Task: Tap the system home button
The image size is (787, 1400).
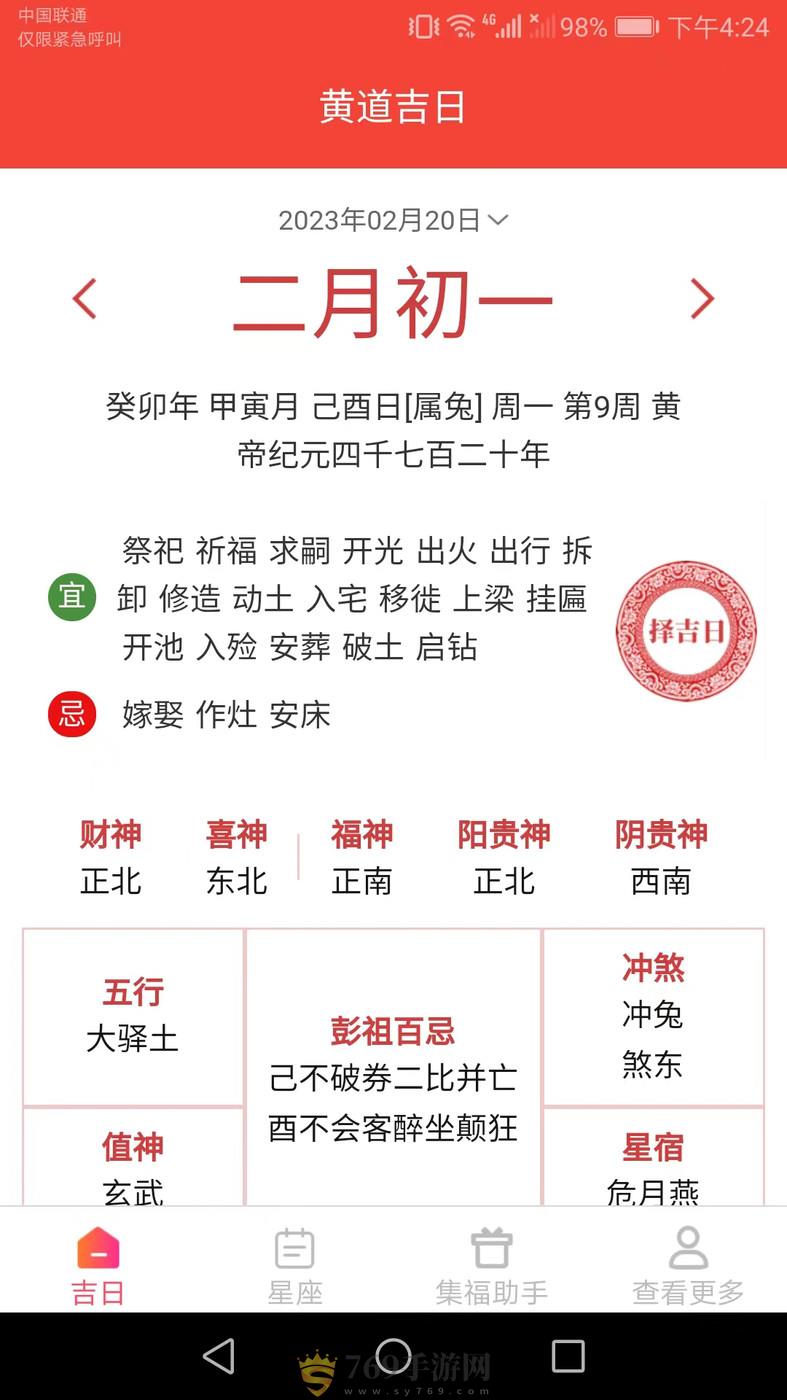Action: 393,1356
